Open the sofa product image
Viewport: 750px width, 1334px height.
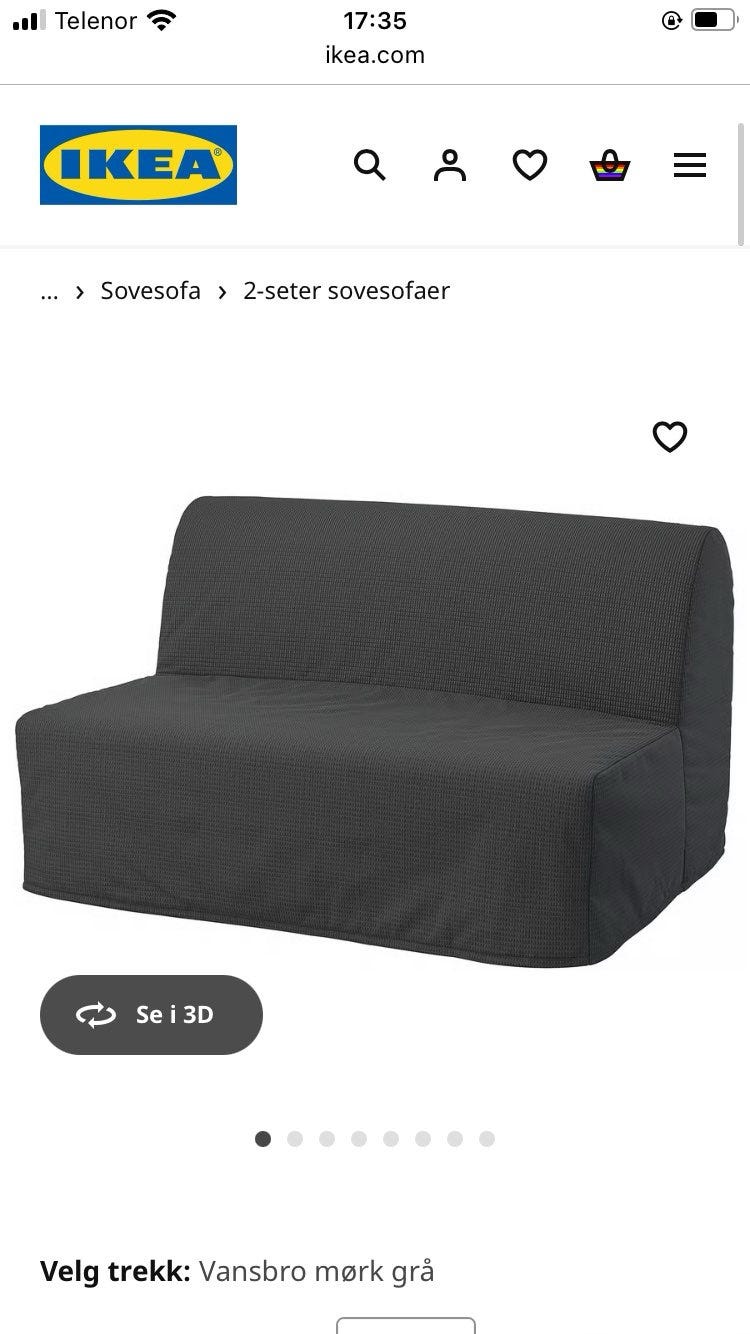(375, 730)
